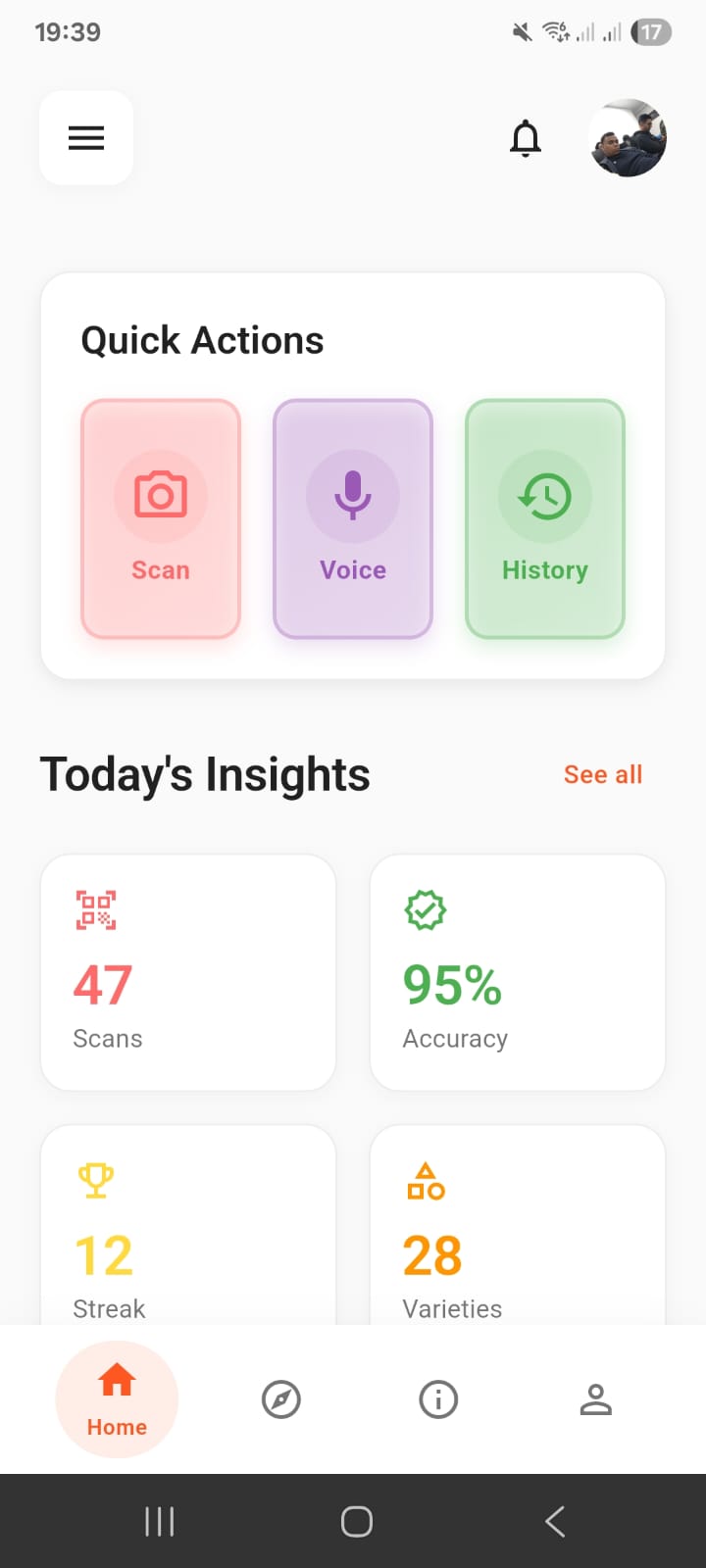Tap the QR code icon on the Scans card
This screenshot has width=706, height=1568.
pos(97,910)
